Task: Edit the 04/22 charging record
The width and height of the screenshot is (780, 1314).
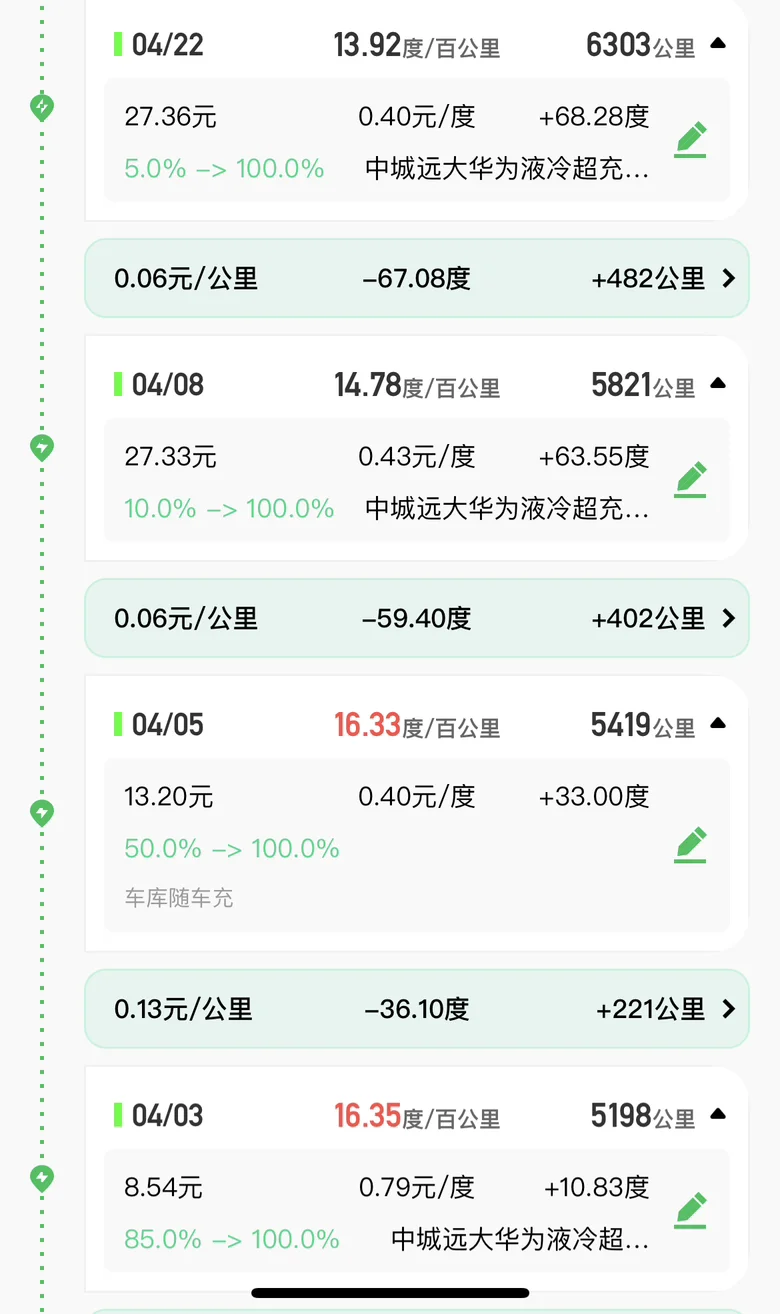Action: click(691, 140)
